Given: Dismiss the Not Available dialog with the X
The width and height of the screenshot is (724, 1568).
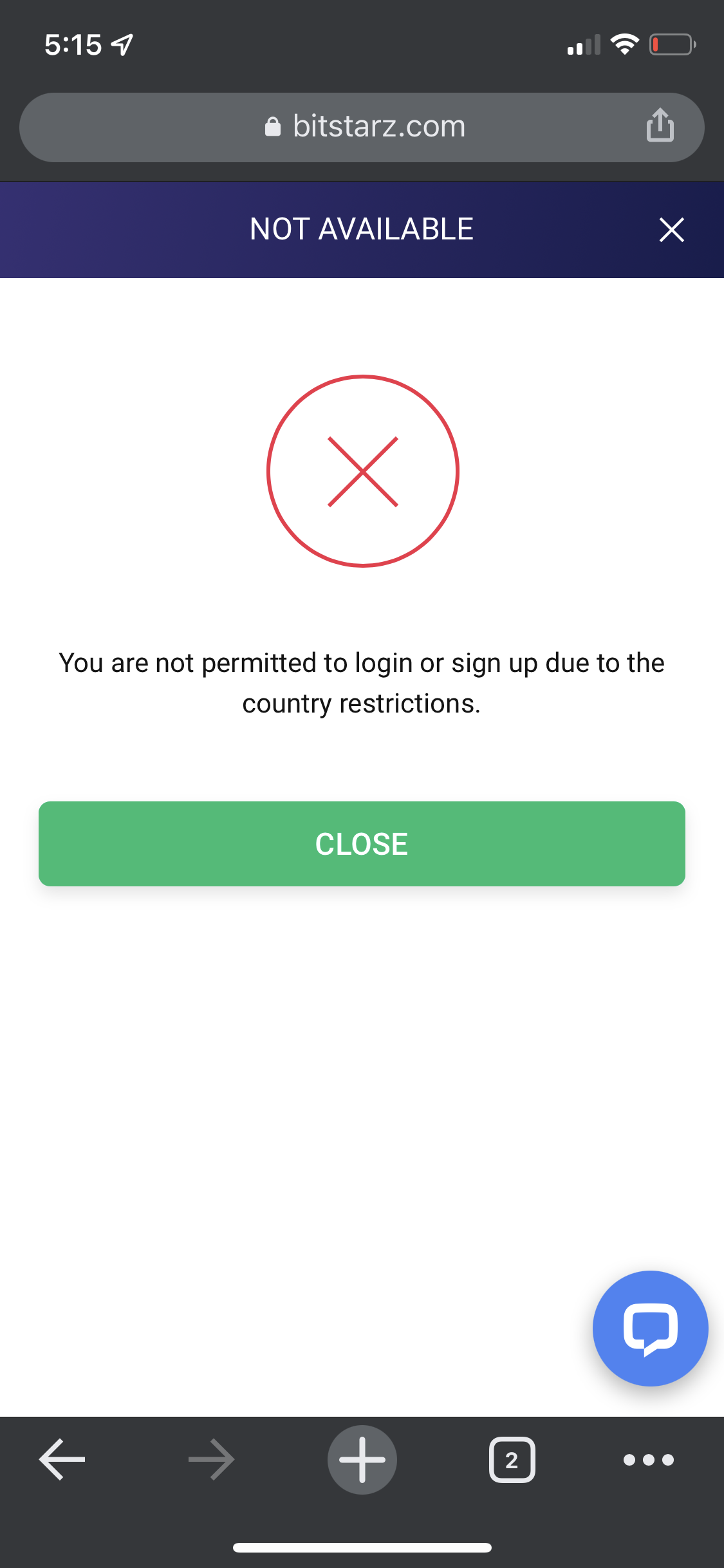Looking at the screenshot, I should pyautogui.click(x=671, y=230).
